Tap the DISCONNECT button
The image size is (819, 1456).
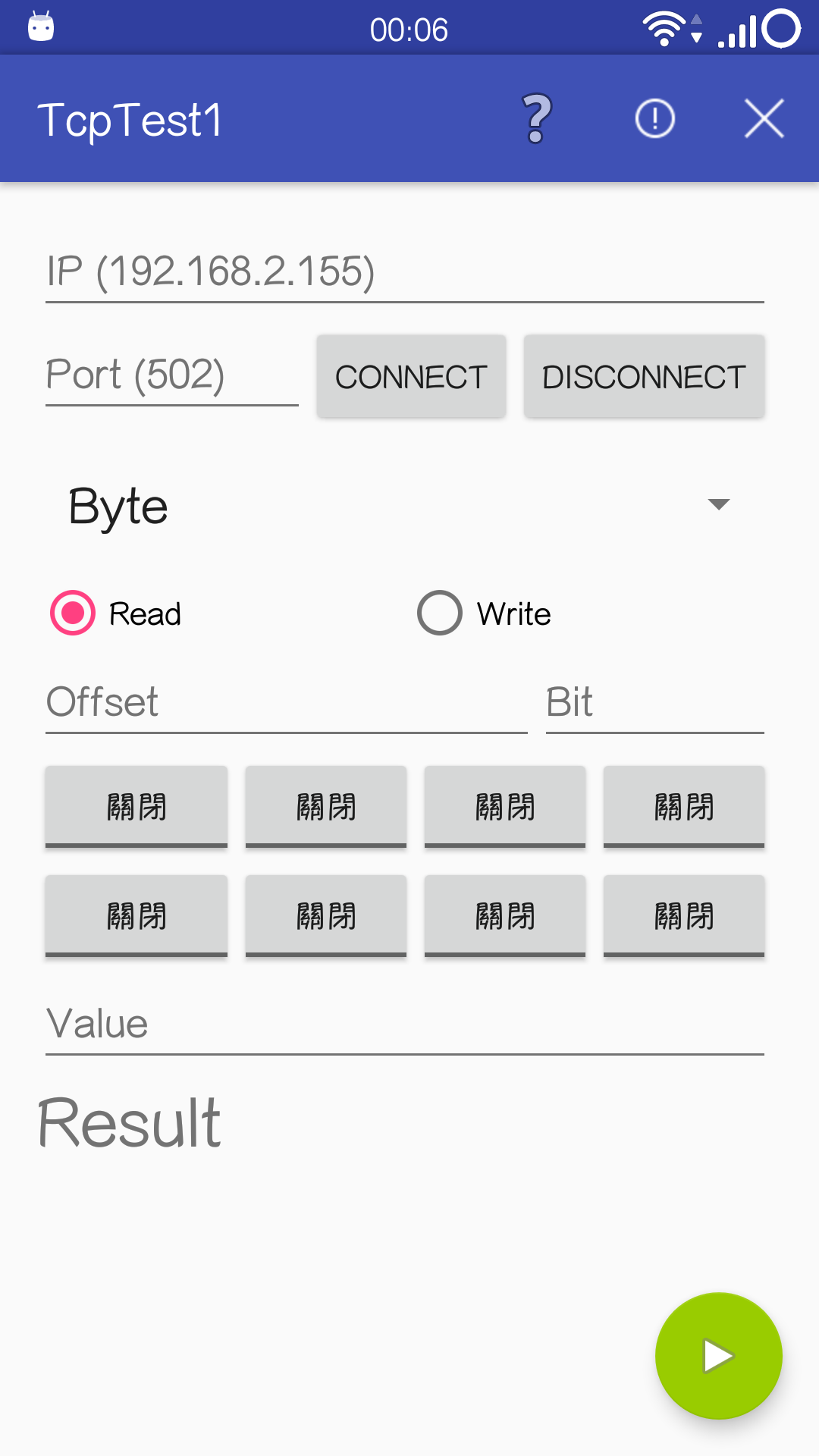coord(644,377)
